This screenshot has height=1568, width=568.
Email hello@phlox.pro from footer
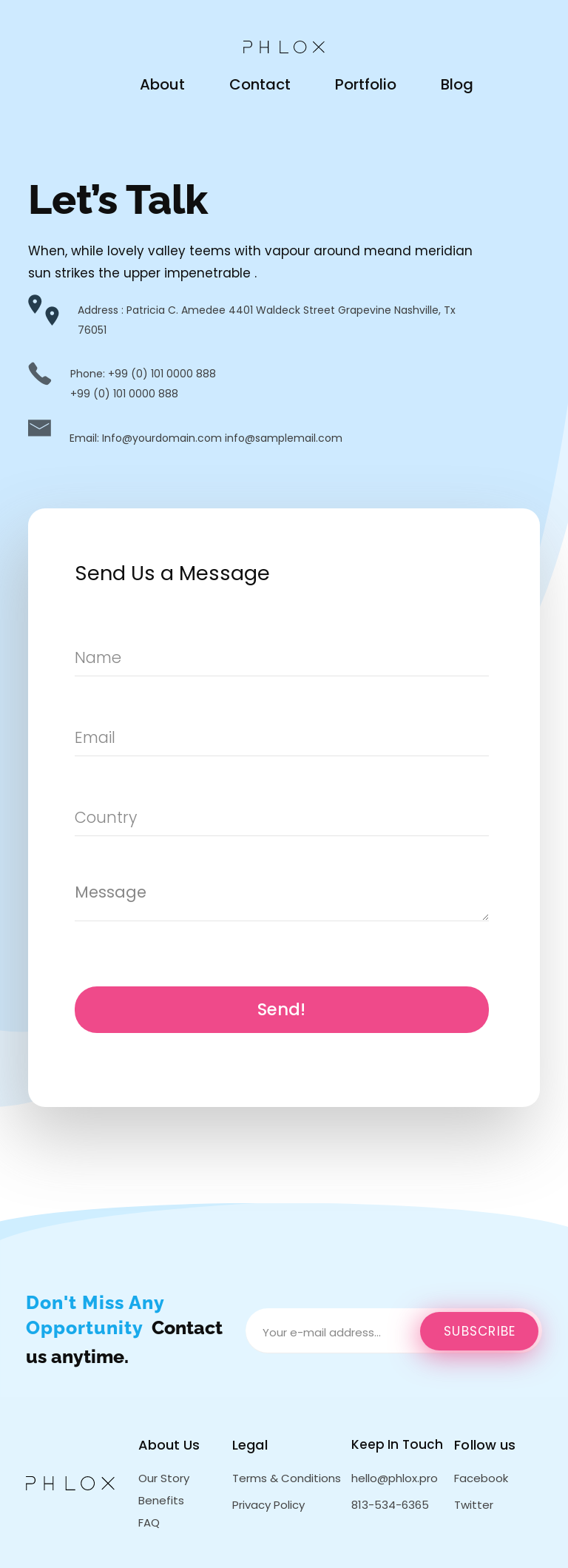(x=394, y=1478)
